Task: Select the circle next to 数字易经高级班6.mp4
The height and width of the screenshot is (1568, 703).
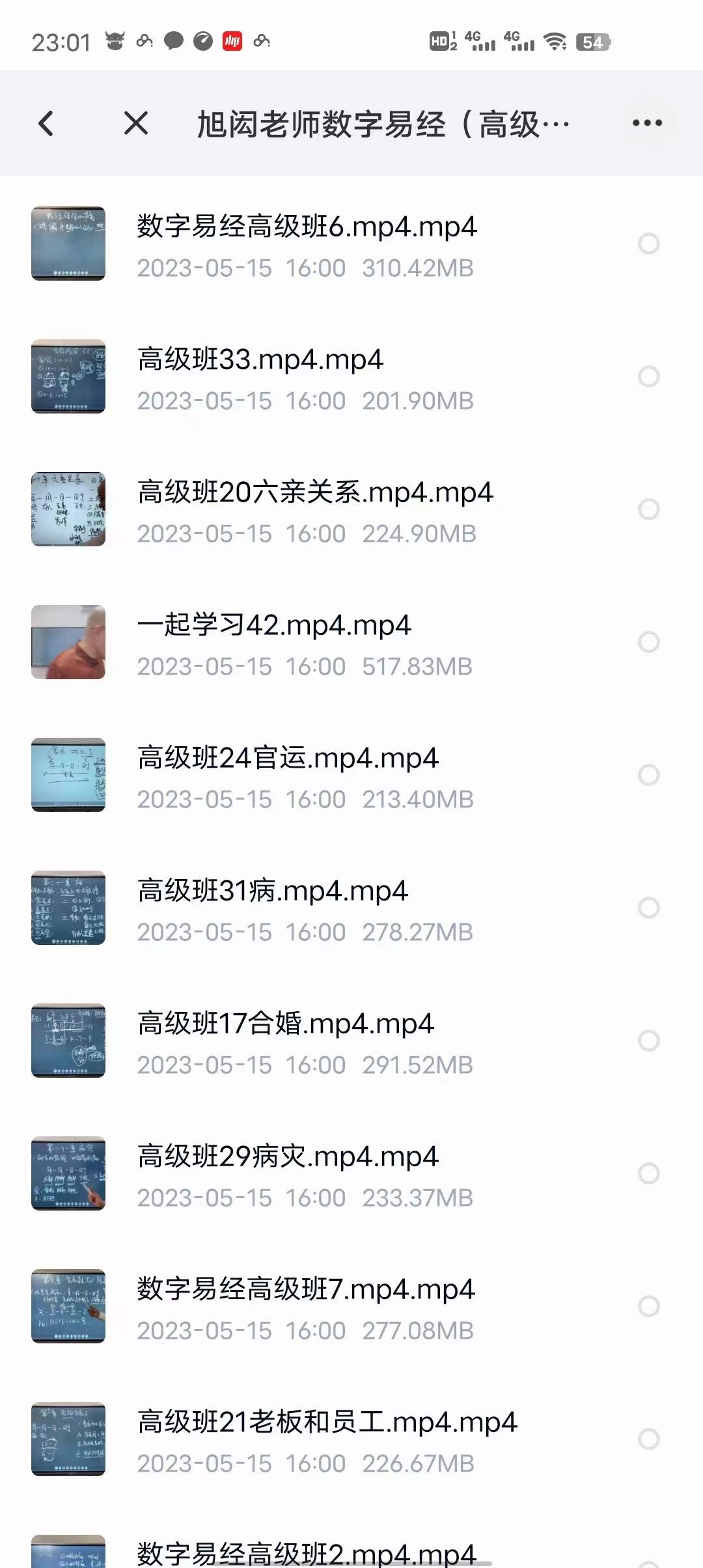Action: (648, 242)
